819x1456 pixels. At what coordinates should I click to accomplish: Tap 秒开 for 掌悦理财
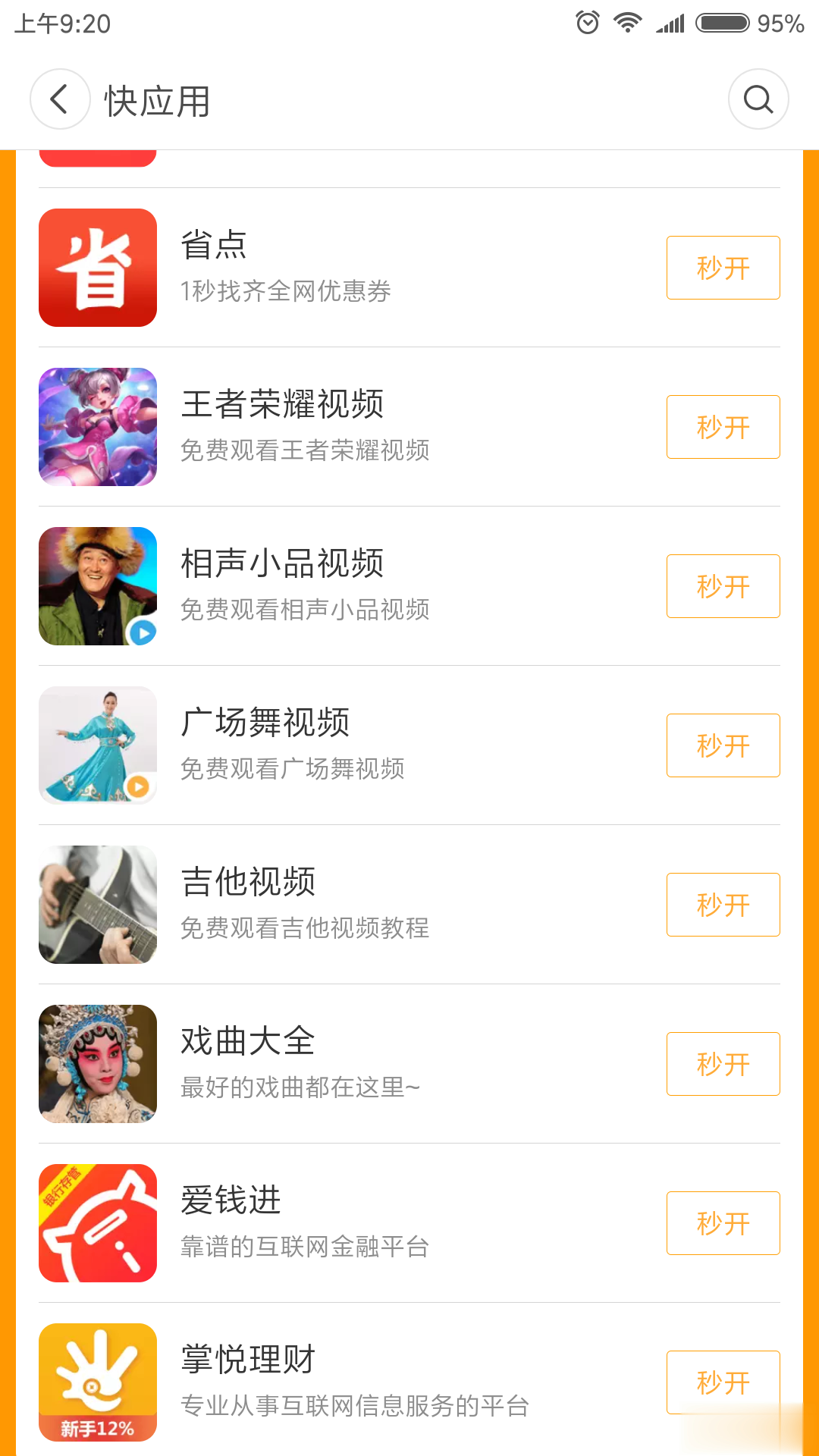point(723,1382)
